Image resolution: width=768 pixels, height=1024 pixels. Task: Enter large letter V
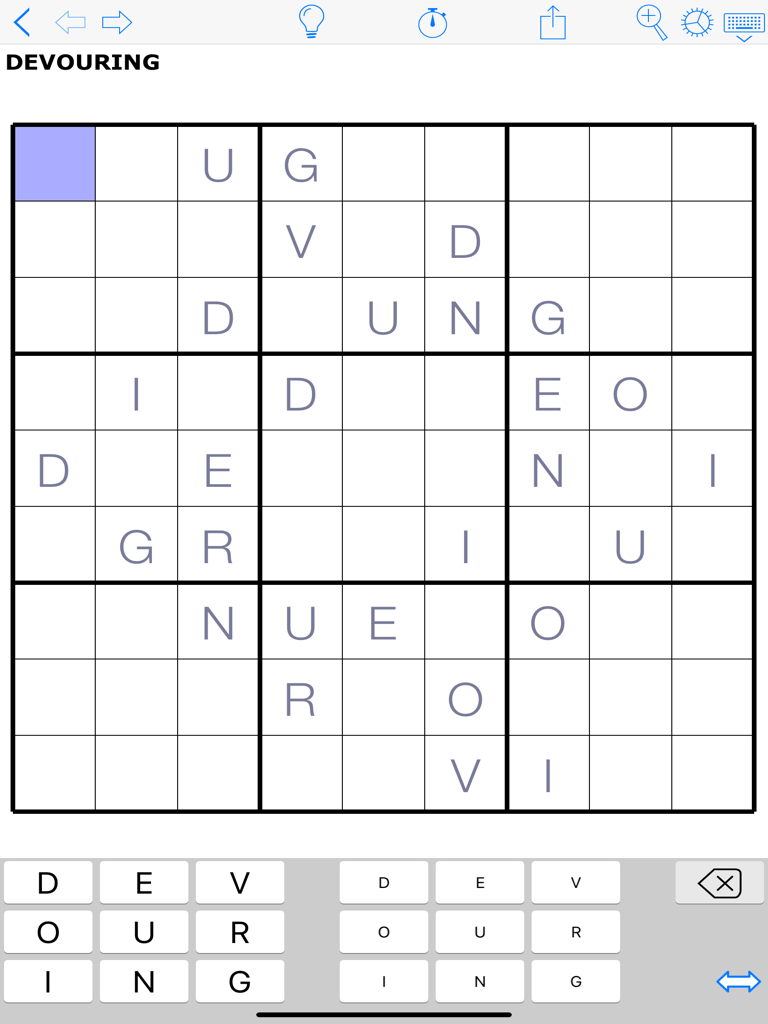point(240,883)
